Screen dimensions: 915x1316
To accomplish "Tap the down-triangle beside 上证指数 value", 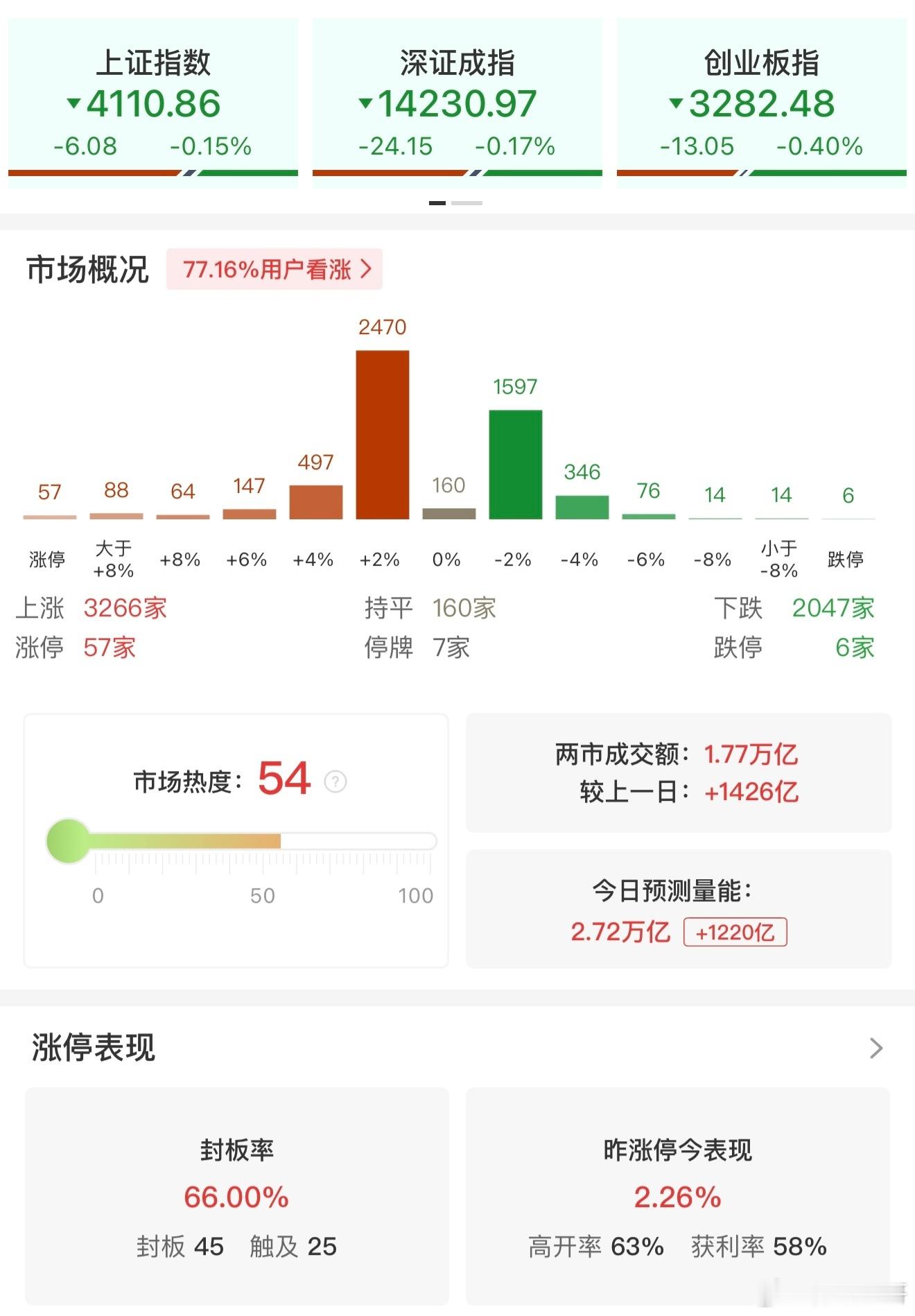I will [73, 103].
